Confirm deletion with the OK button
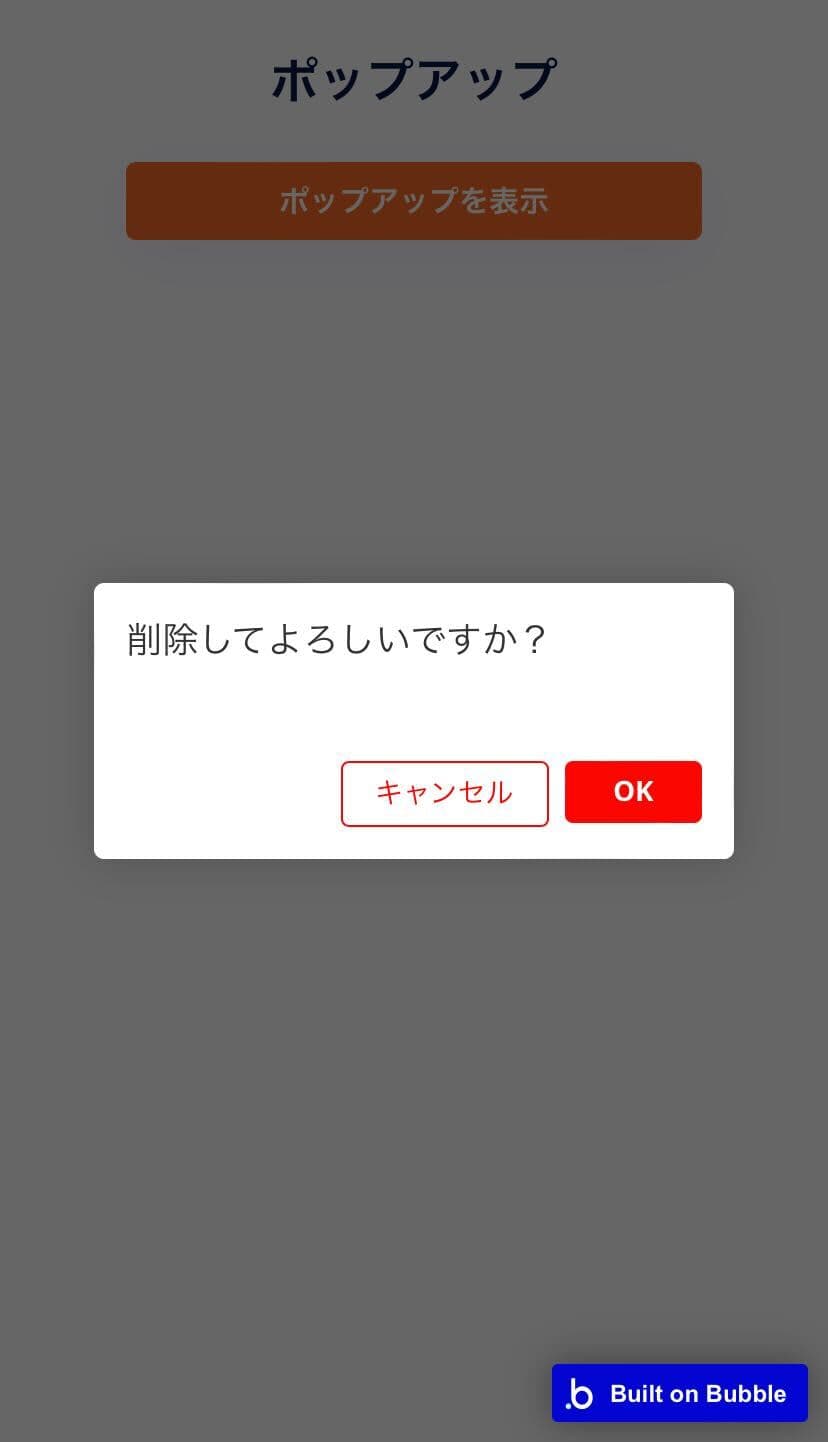The height and width of the screenshot is (1442, 828). click(633, 792)
